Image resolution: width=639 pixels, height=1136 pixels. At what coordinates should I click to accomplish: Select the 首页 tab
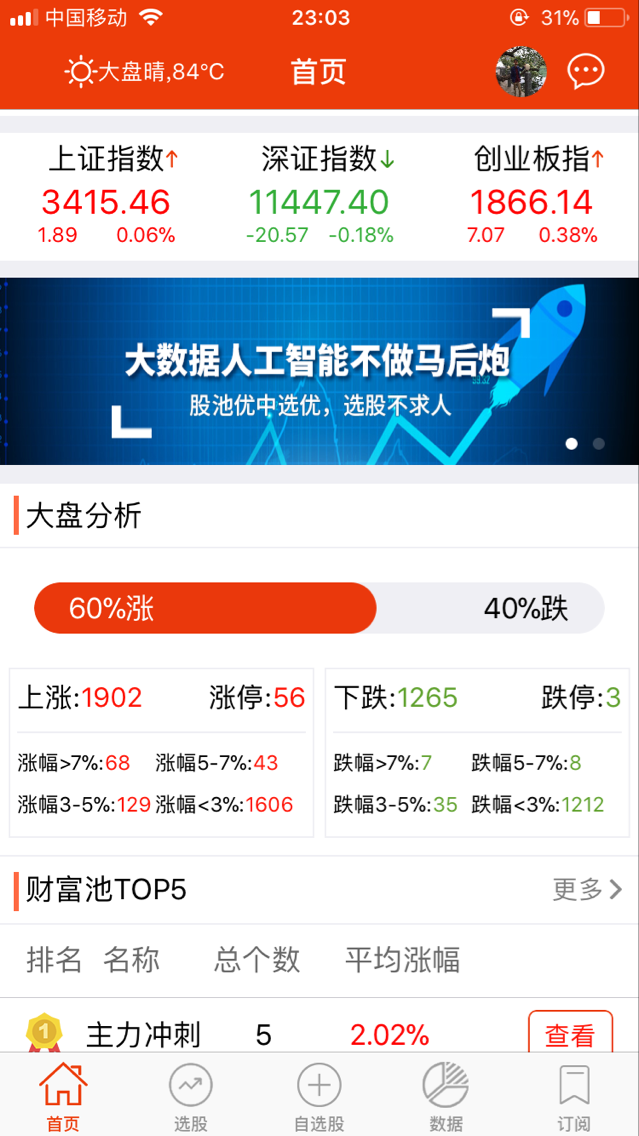pos(63,1096)
